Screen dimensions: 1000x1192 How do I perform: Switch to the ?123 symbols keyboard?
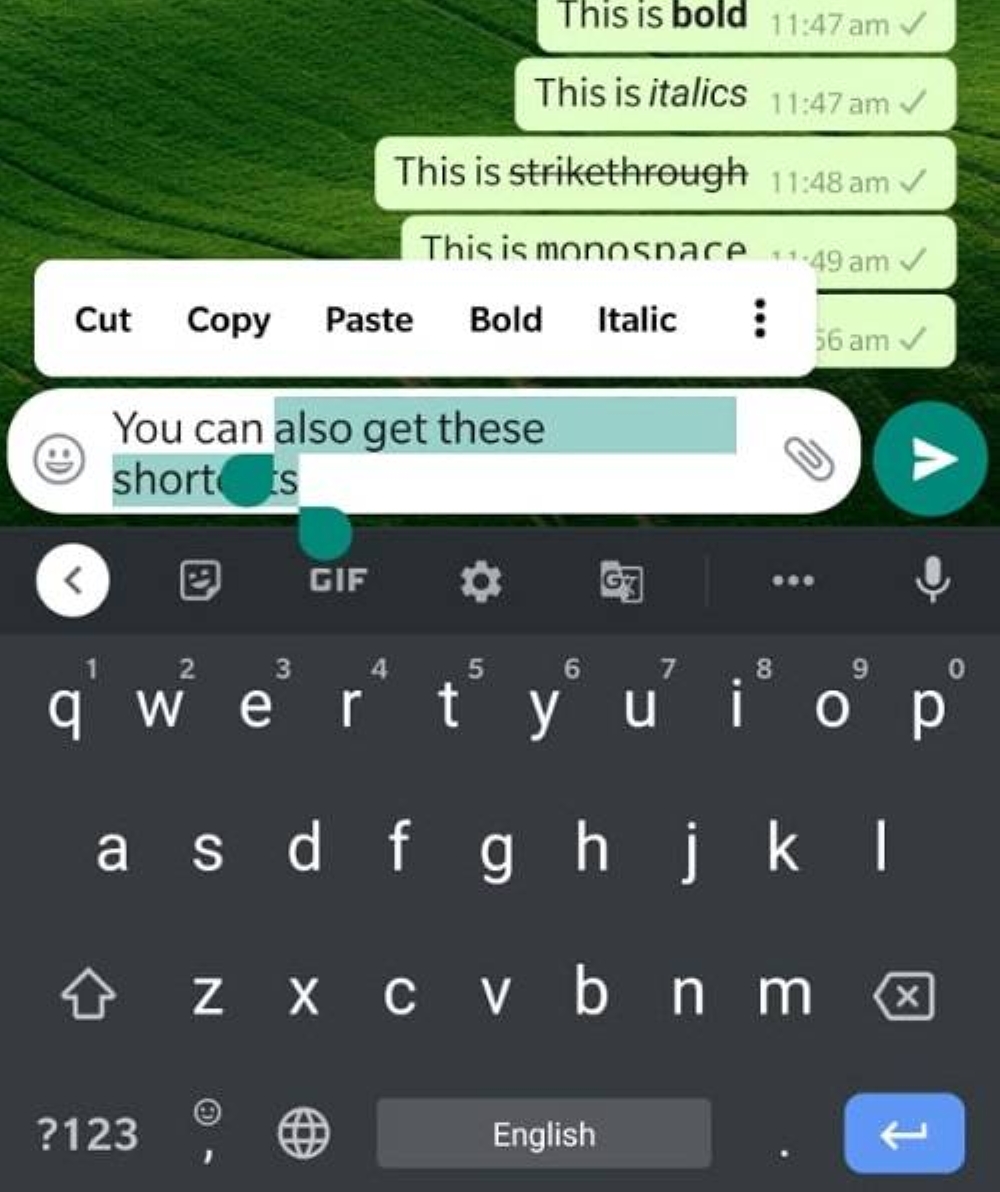click(87, 1135)
